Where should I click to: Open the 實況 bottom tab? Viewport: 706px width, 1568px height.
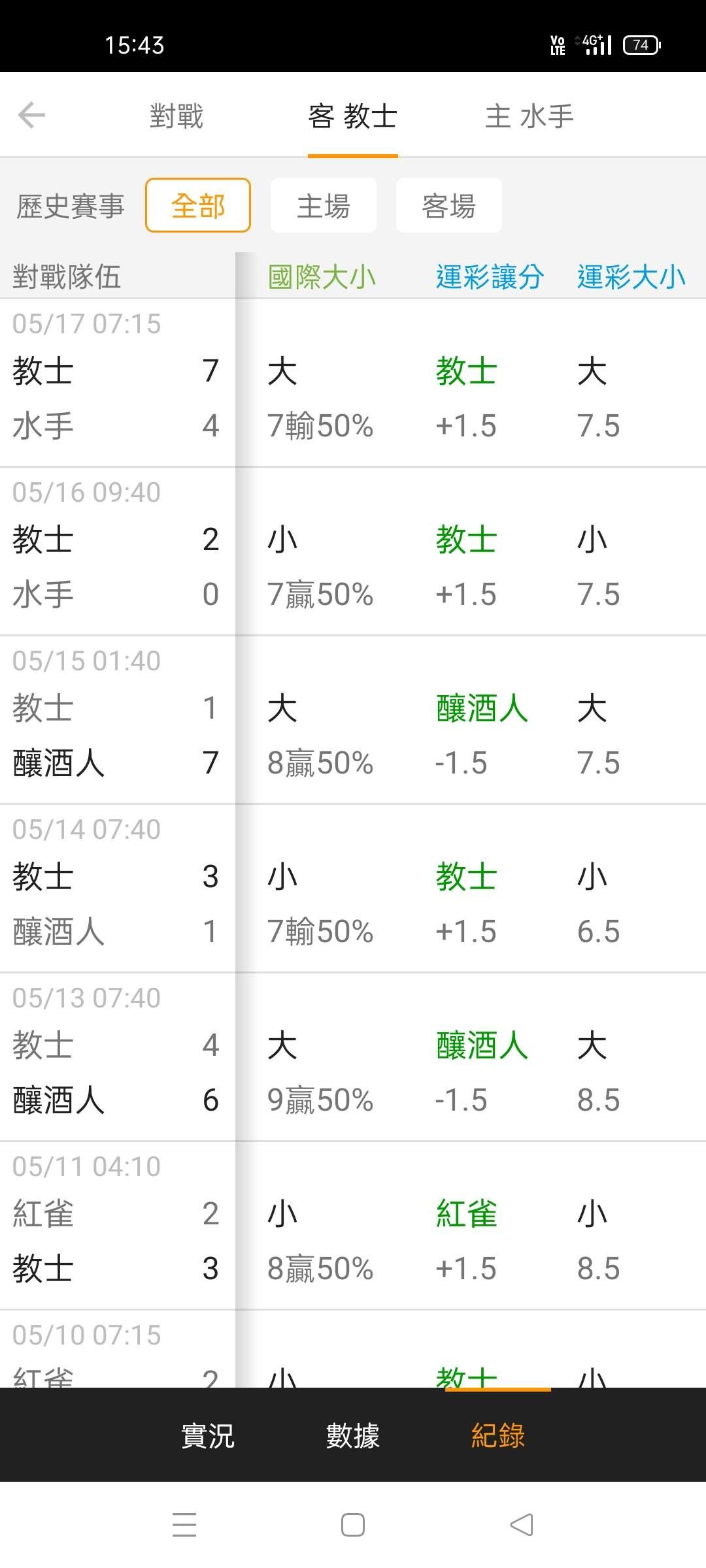point(208,1435)
